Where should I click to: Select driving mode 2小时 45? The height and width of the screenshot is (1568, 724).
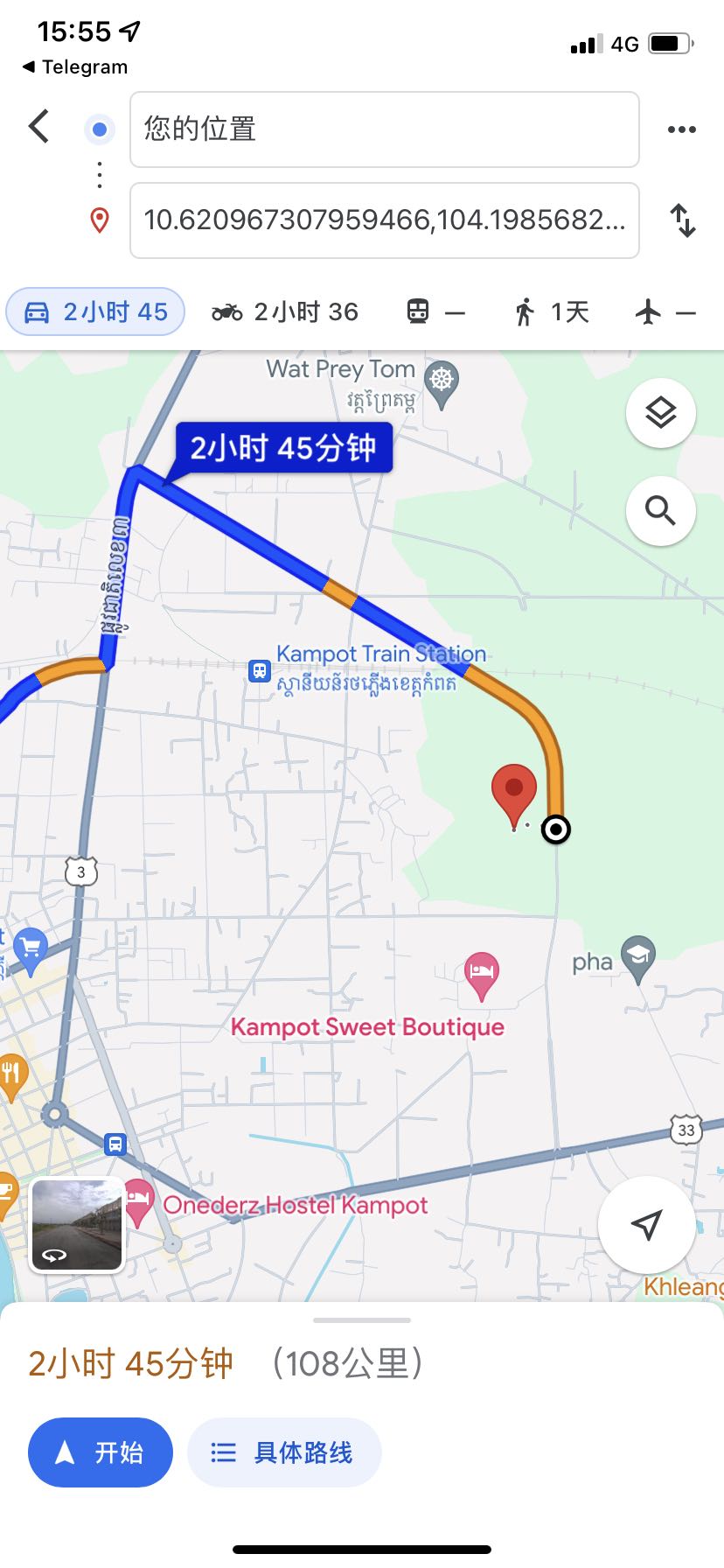click(x=95, y=311)
